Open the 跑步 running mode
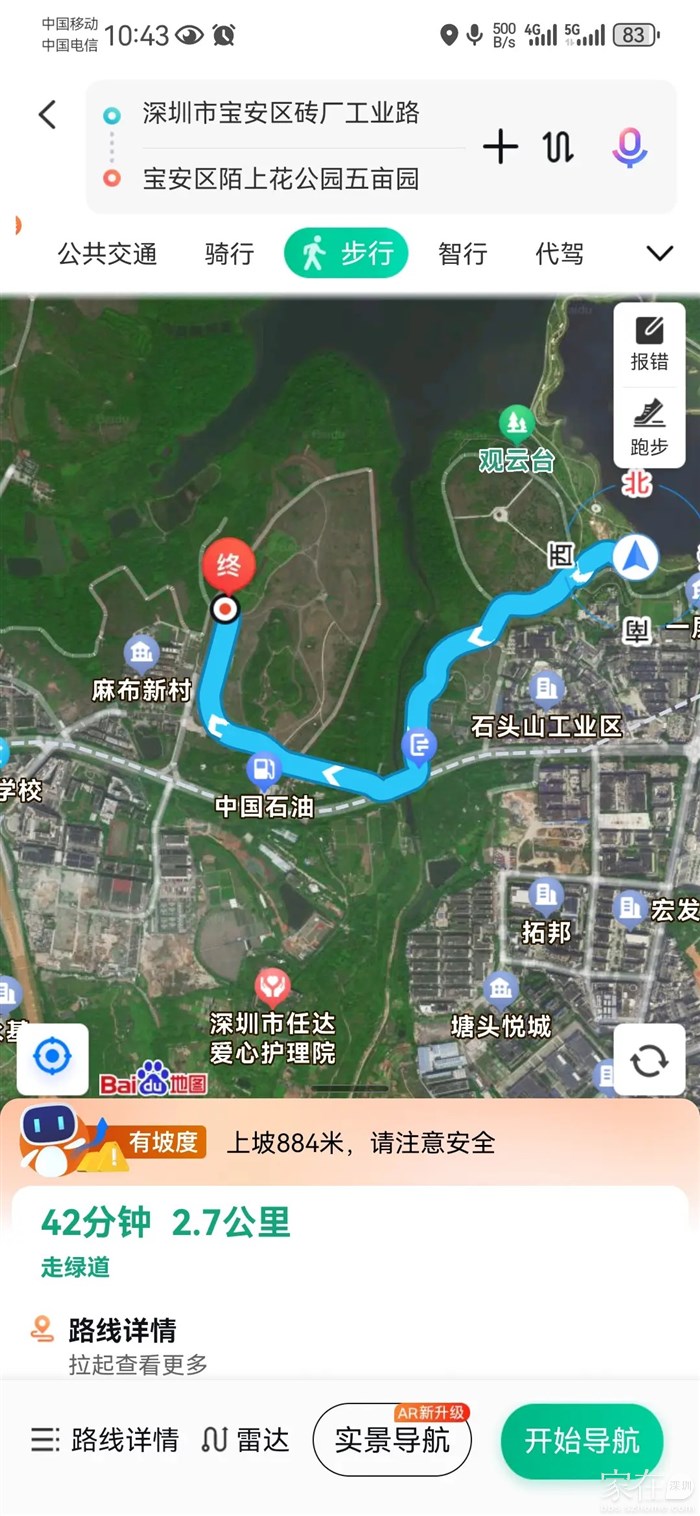Viewport: 700px width, 1516px height. [649, 428]
